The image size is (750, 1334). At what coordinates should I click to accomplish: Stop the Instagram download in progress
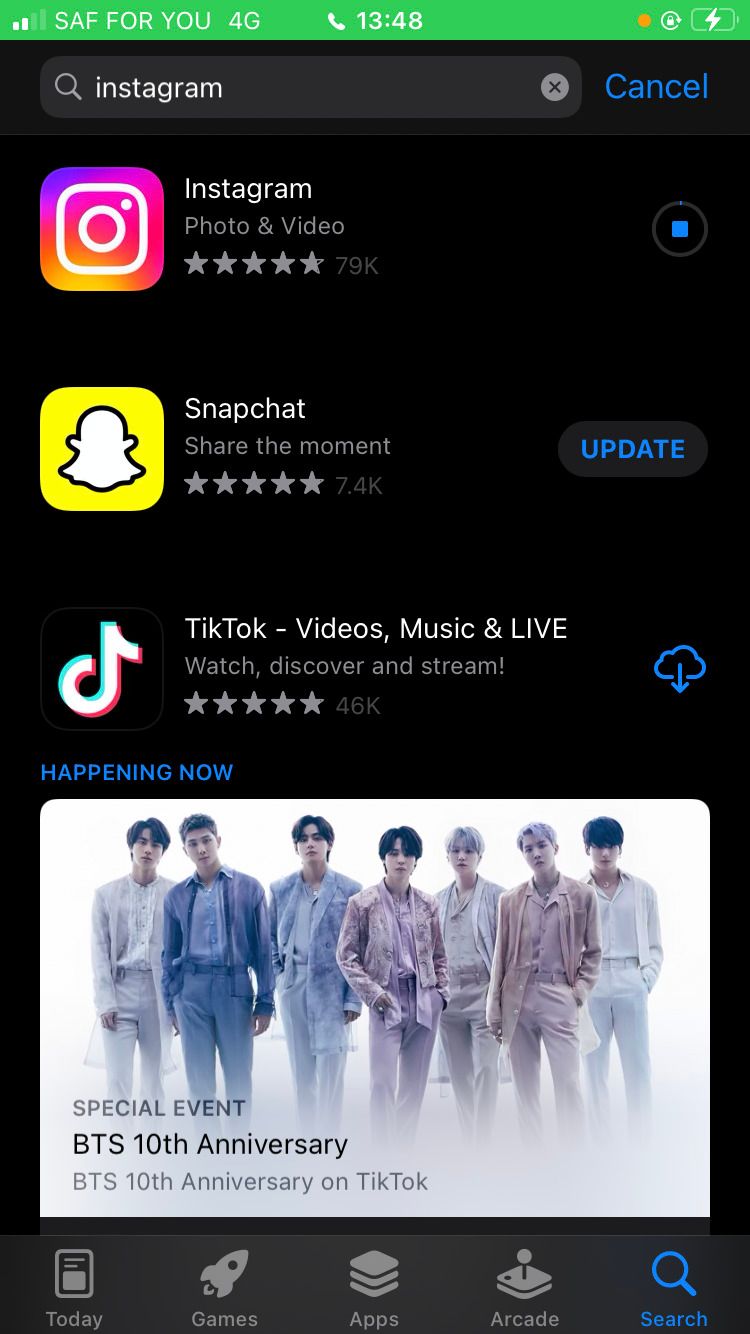point(679,228)
